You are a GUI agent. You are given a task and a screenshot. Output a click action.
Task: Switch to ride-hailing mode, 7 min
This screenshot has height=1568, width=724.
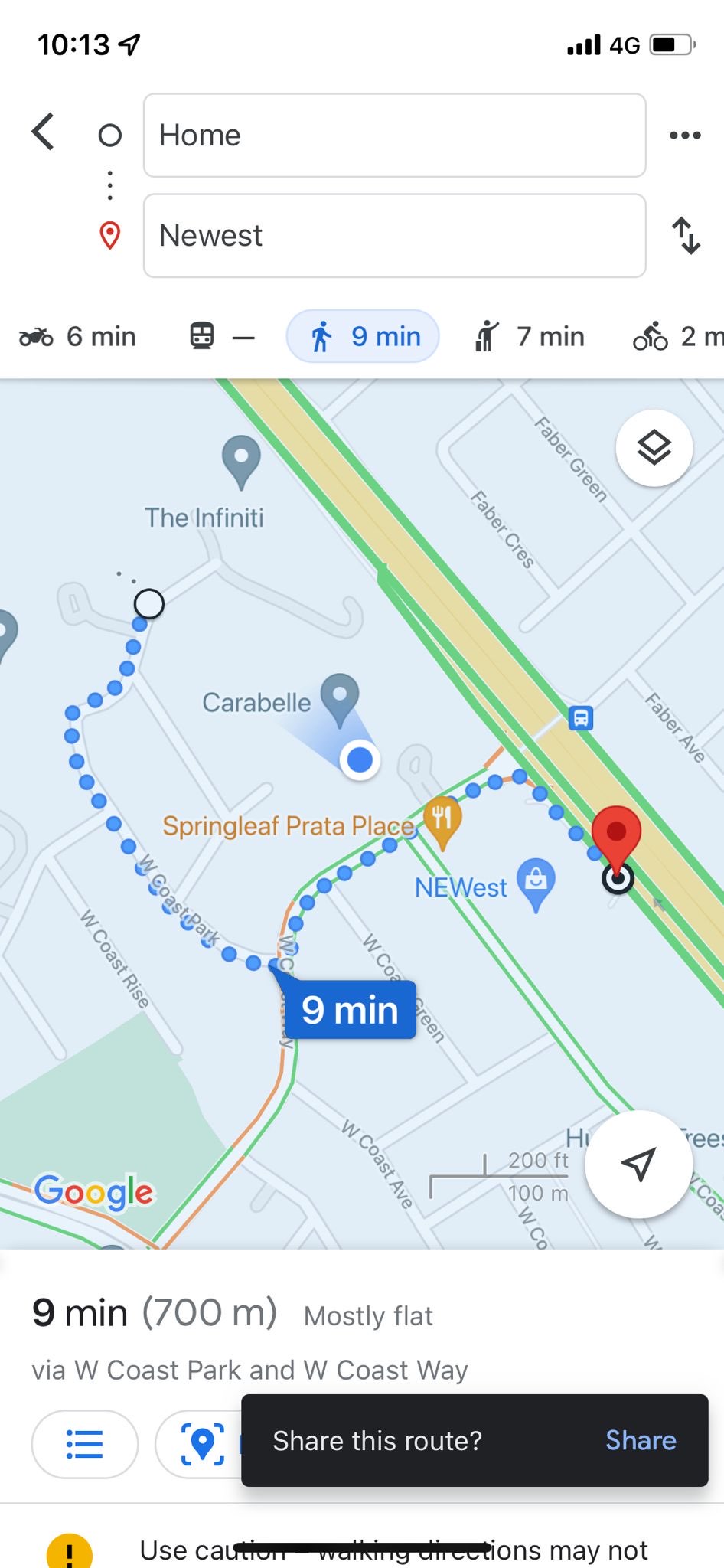[530, 336]
